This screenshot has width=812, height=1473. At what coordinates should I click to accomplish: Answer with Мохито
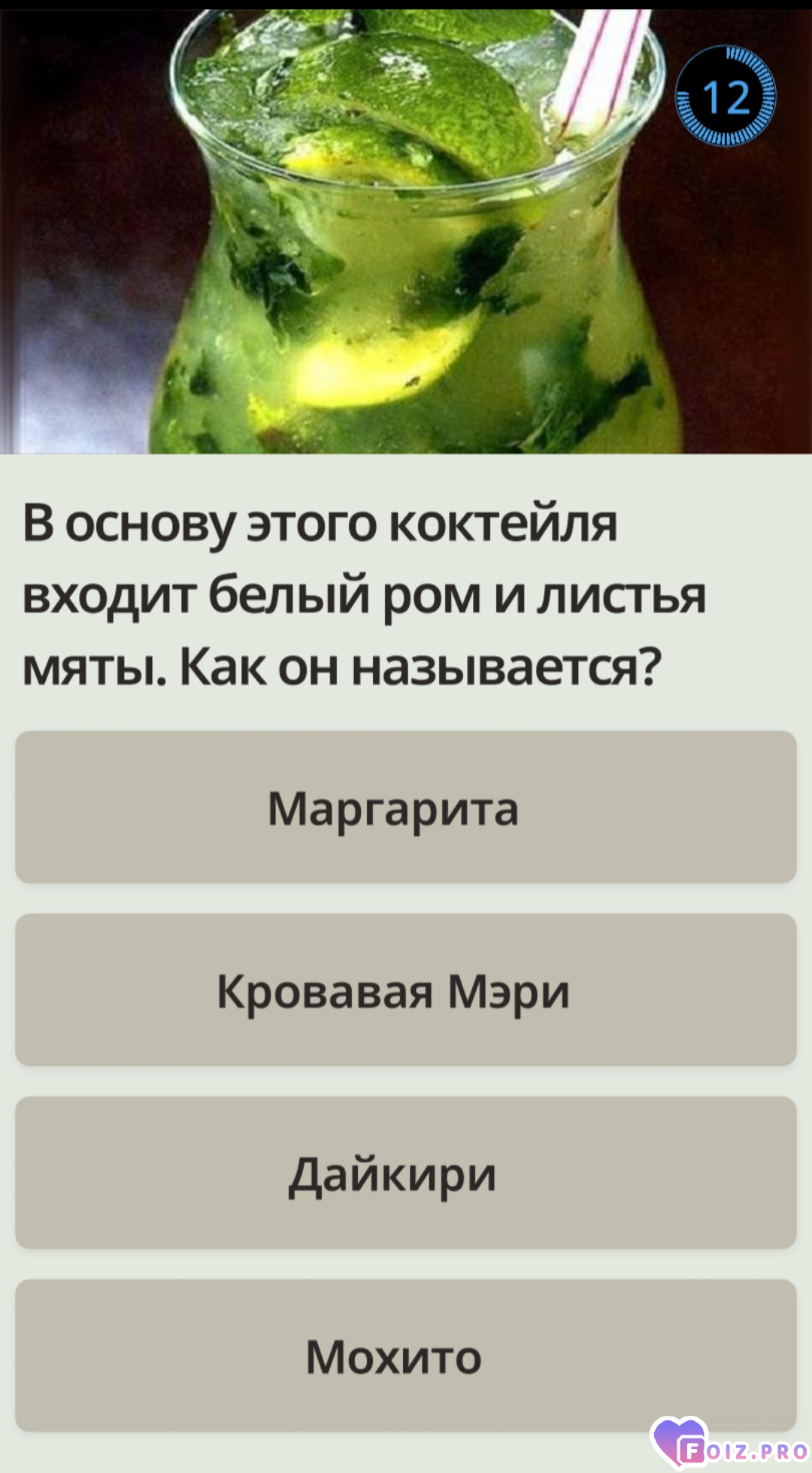[405, 1356]
